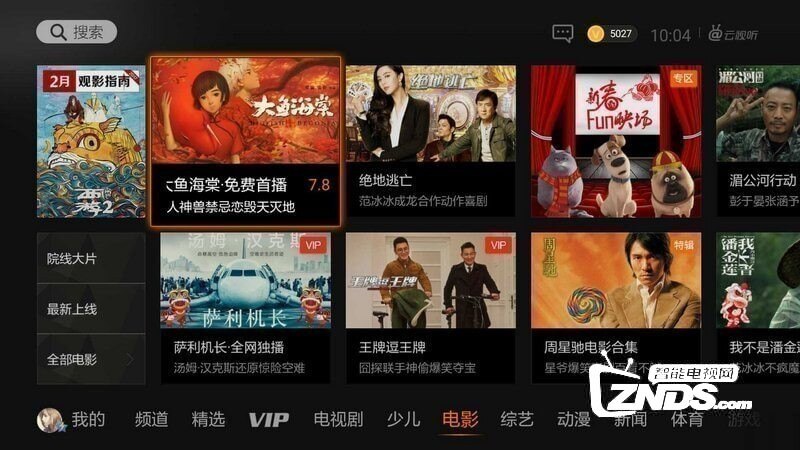Switch to VIP tab
Viewport: 800px width, 450px height.
click(268, 419)
